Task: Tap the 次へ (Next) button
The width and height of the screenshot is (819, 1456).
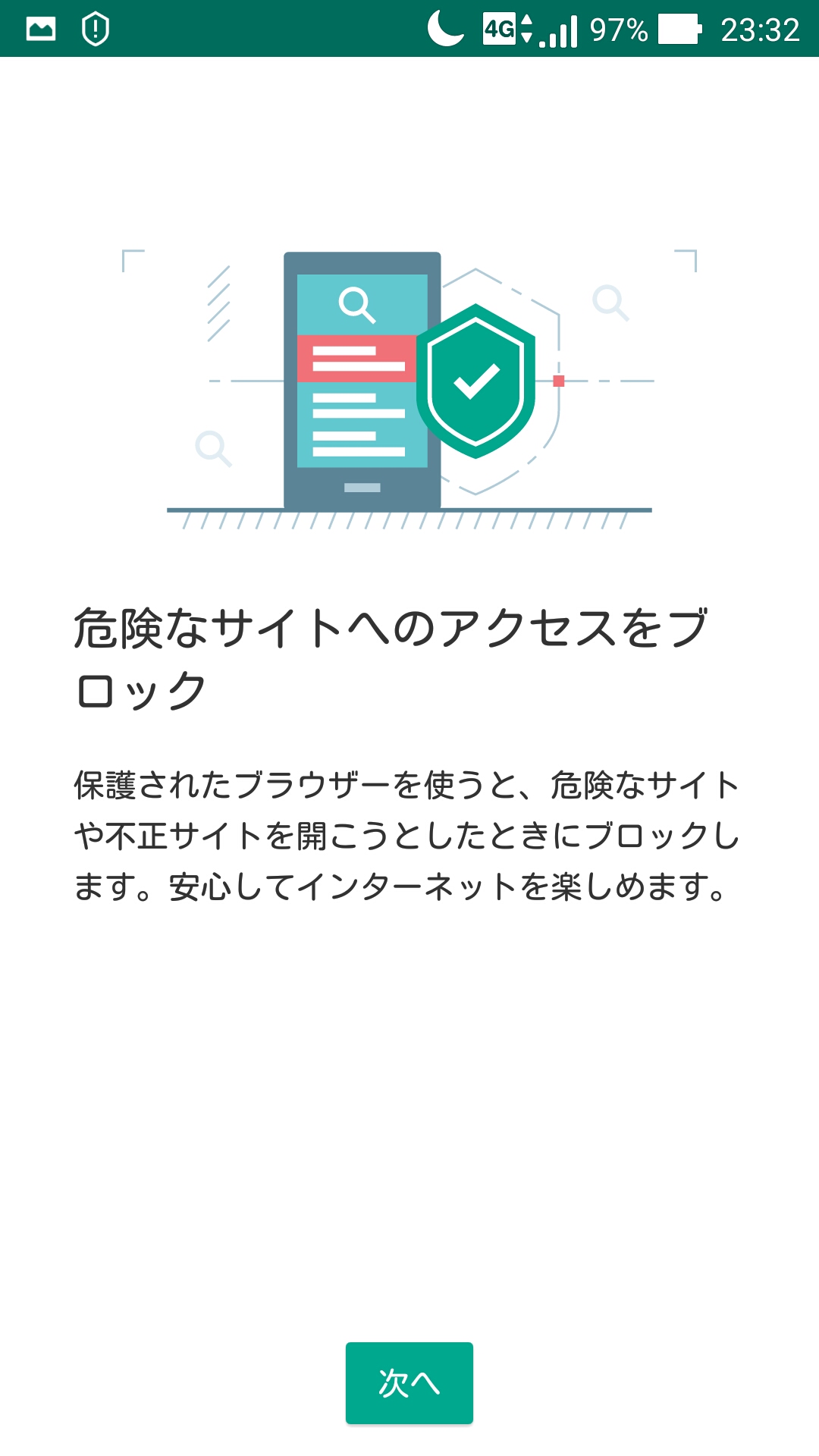Action: pyautogui.click(x=409, y=1382)
